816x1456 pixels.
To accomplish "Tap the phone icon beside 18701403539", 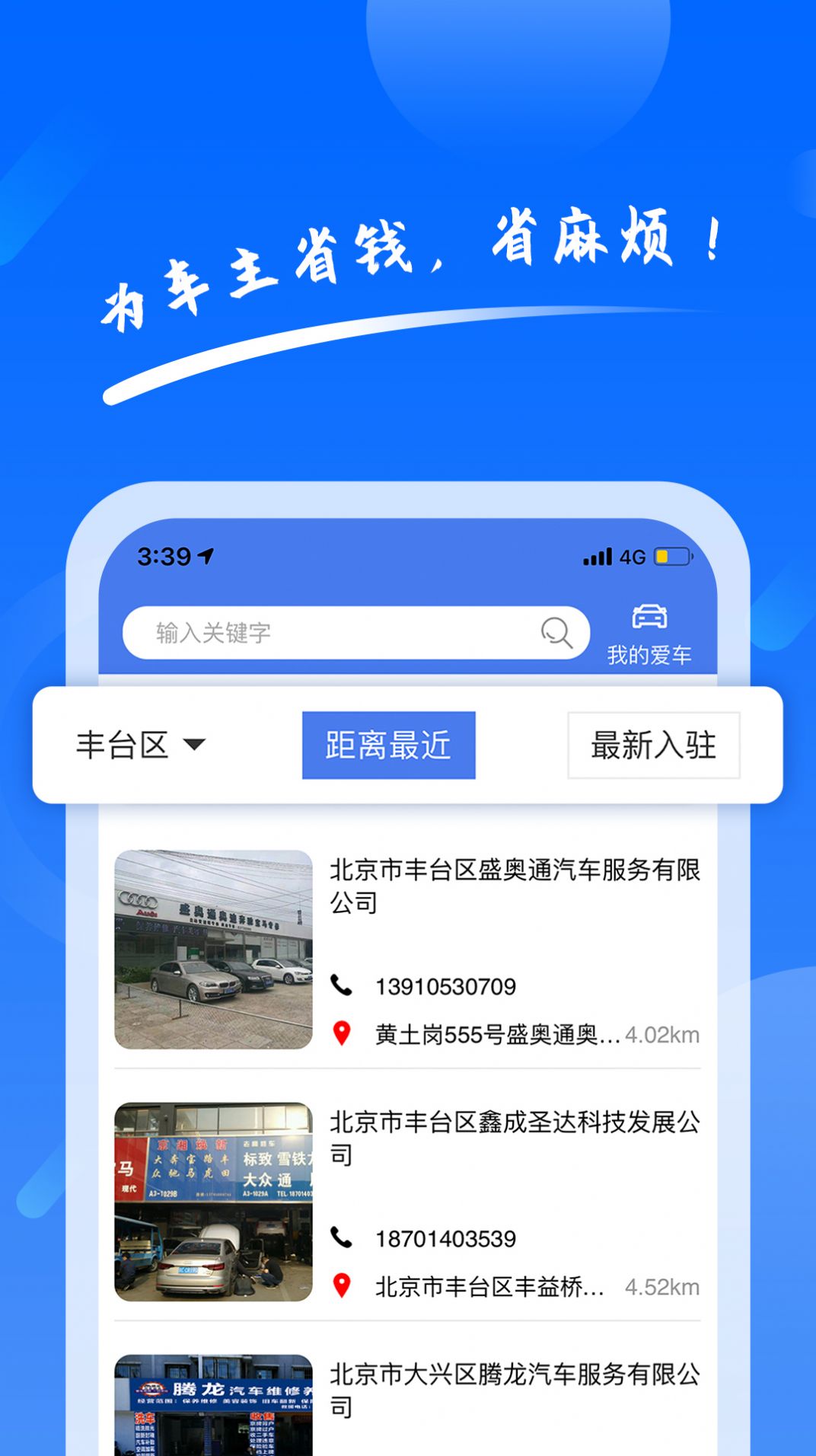I will (343, 1238).
